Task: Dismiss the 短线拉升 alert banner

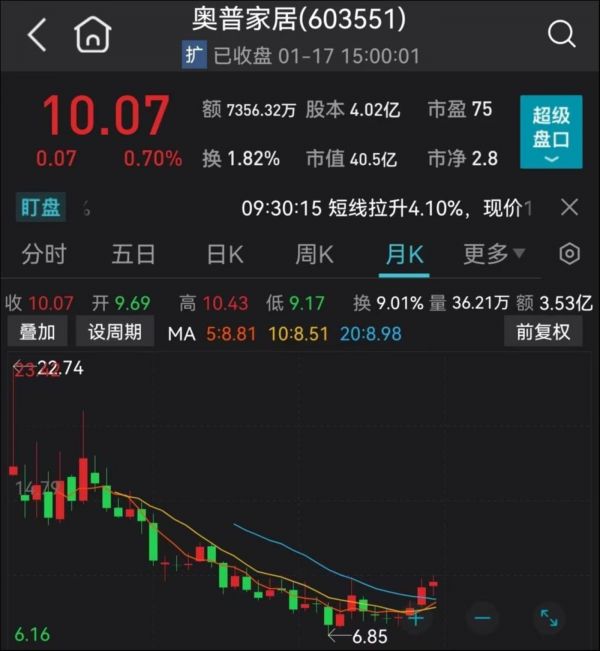Action: pyautogui.click(x=569, y=208)
